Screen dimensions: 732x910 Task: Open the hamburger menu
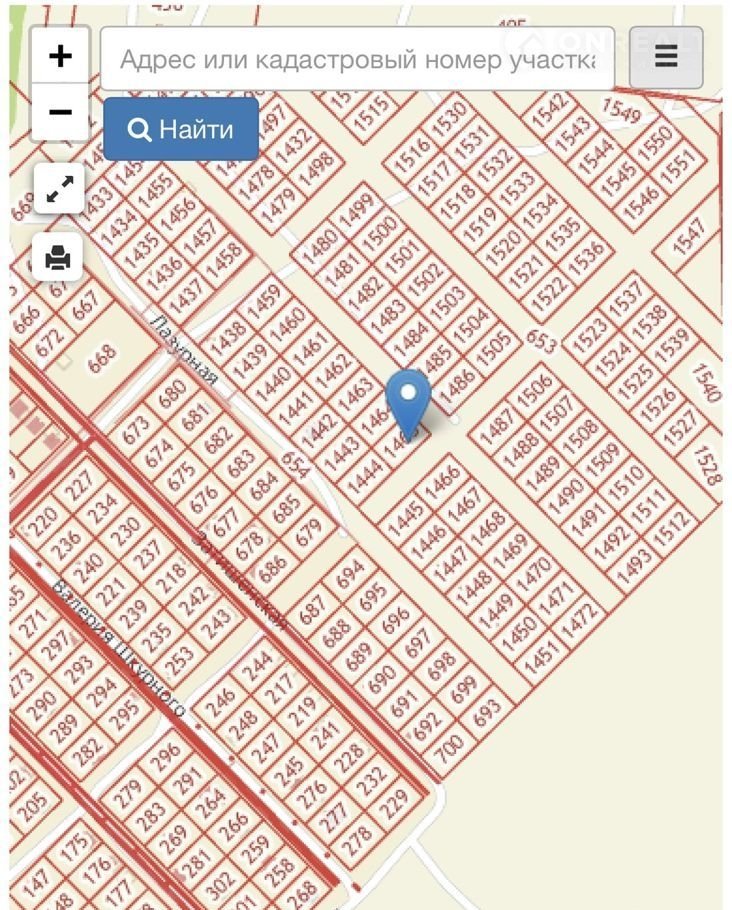[666, 56]
